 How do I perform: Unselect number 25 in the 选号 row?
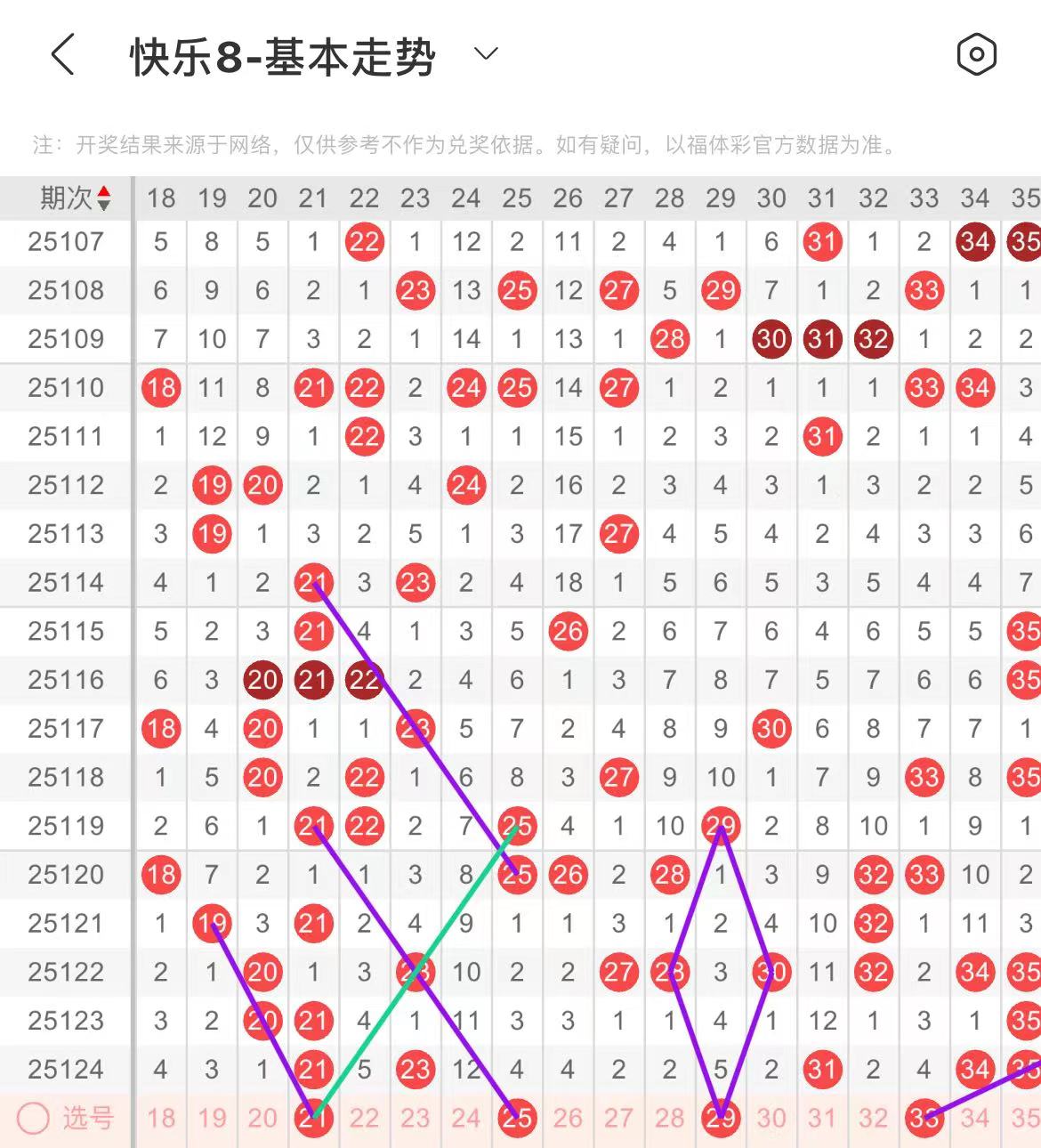point(517,1118)
